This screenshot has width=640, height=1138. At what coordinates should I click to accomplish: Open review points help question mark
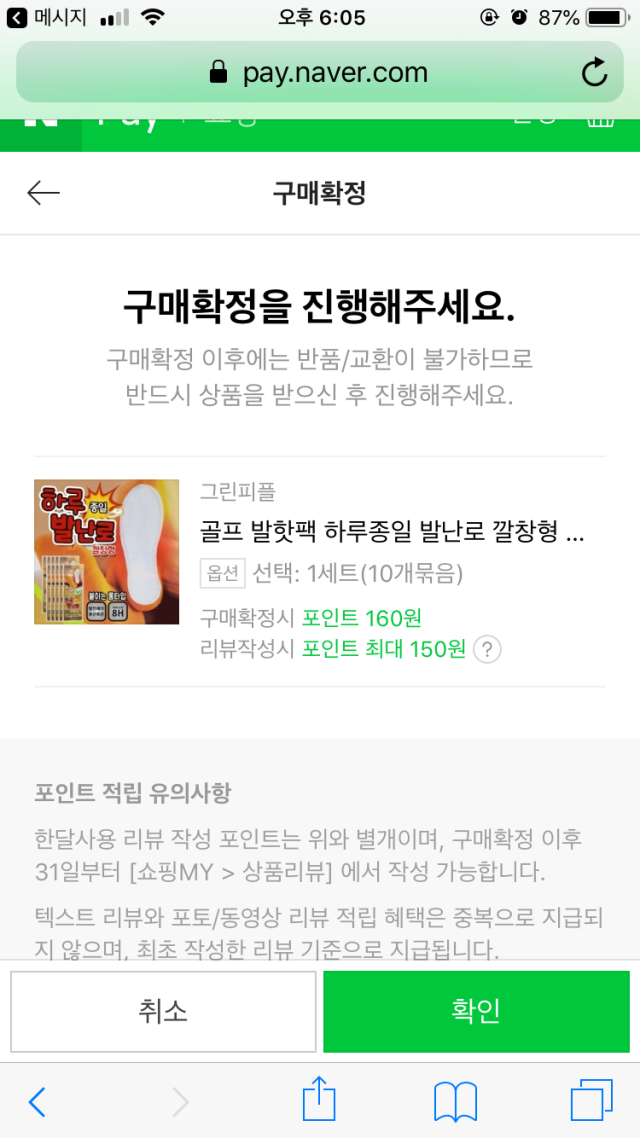pos(486,649)
